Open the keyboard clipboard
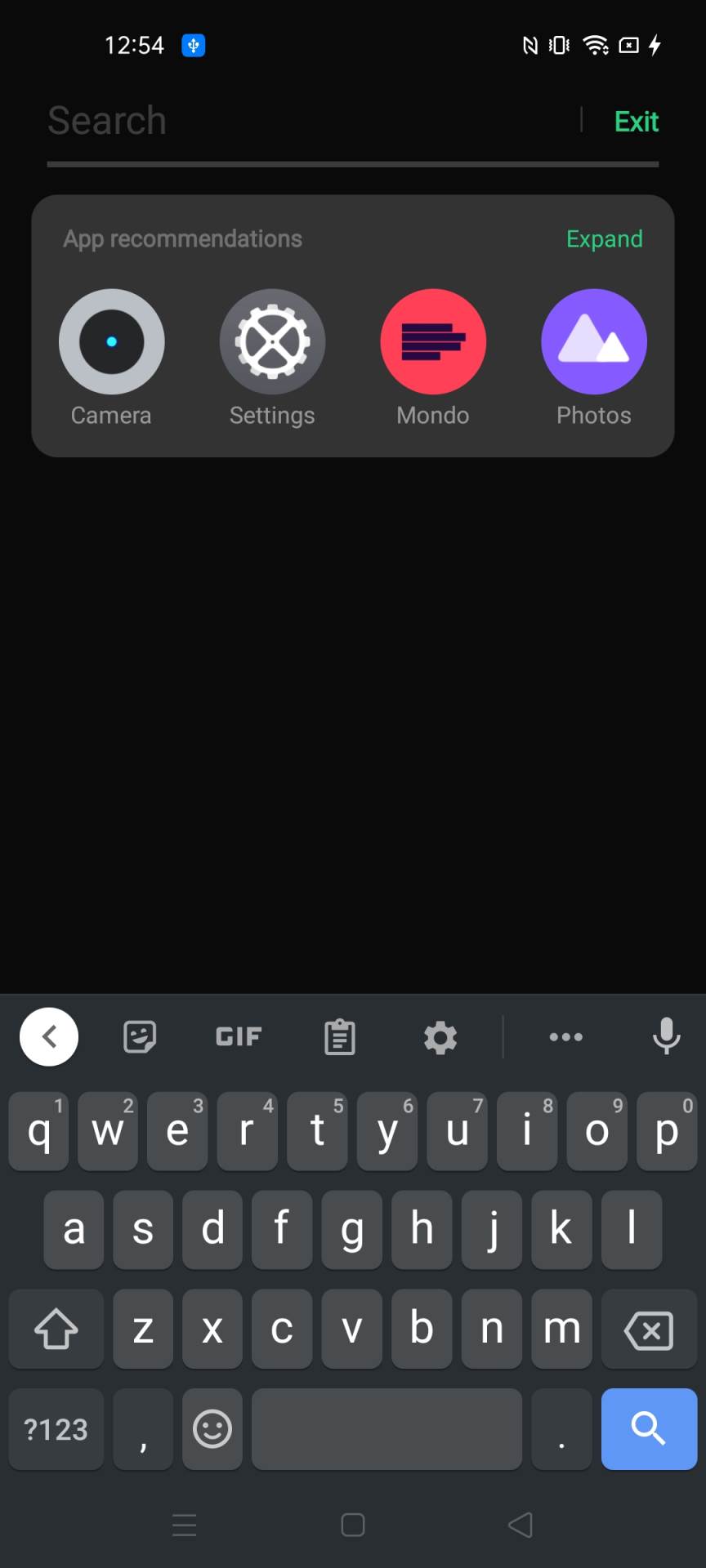The width and height of the screenshot is (706, 1568). point(340,1037)
